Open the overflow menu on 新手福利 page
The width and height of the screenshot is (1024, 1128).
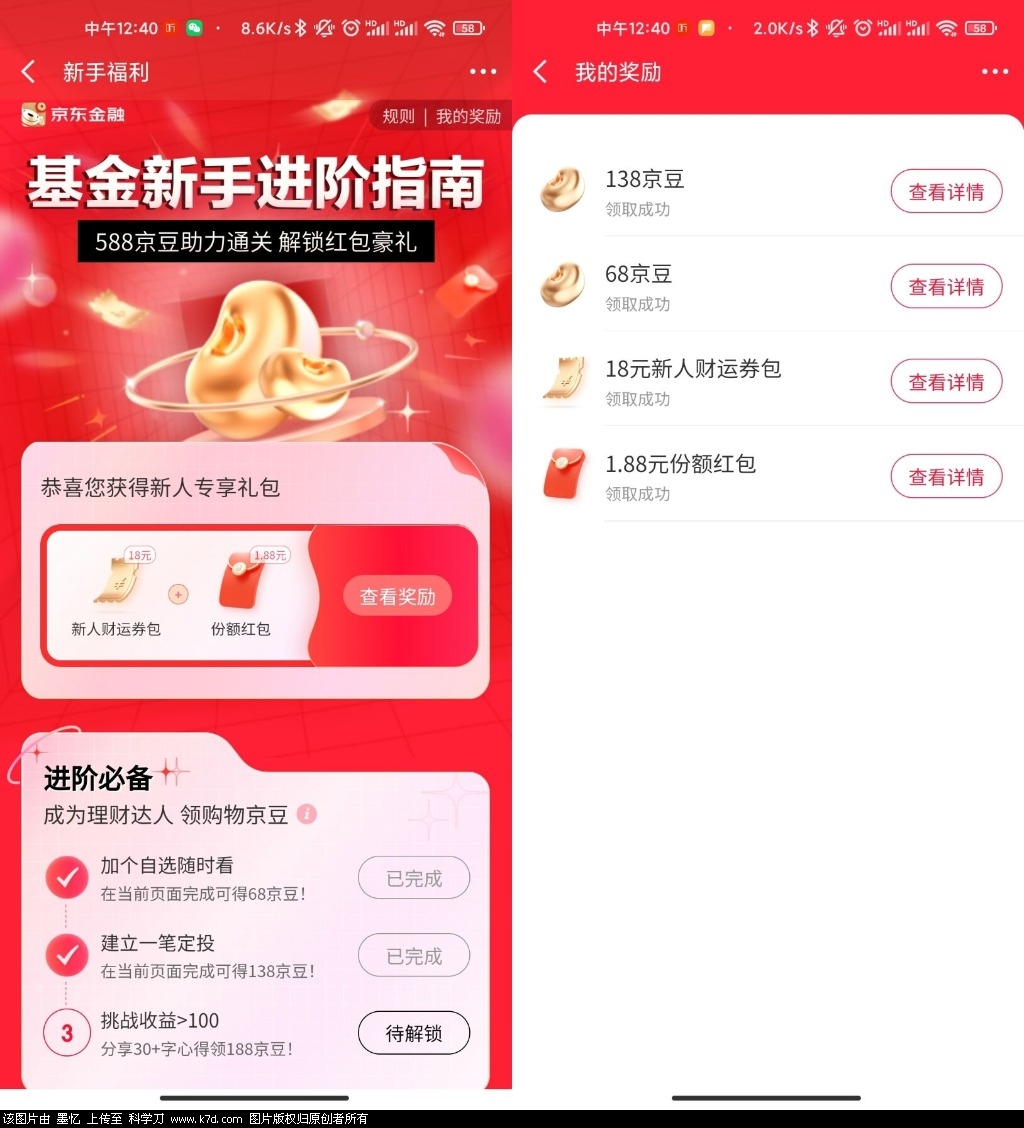pos(483,72)
